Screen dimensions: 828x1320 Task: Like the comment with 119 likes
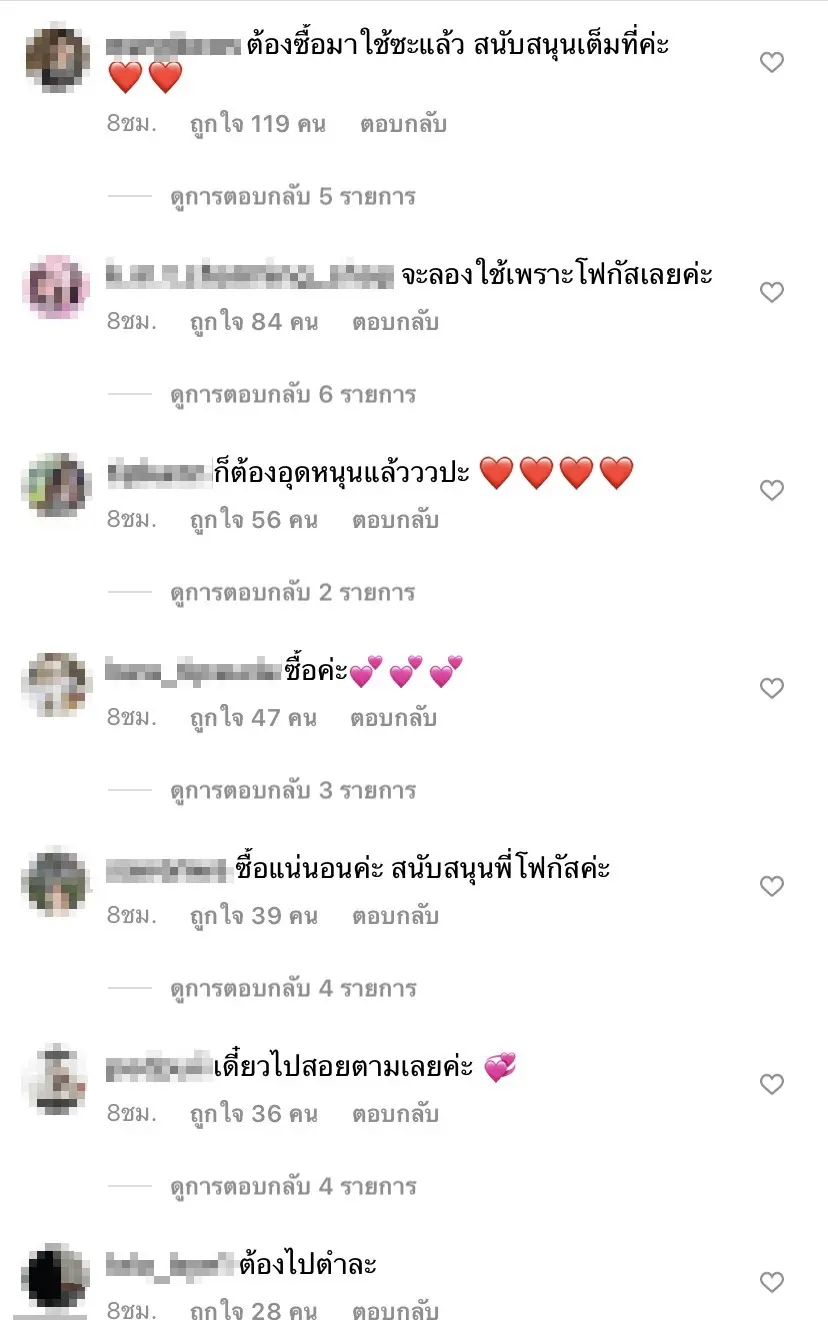pyautogui.click(x=771, y=63)
